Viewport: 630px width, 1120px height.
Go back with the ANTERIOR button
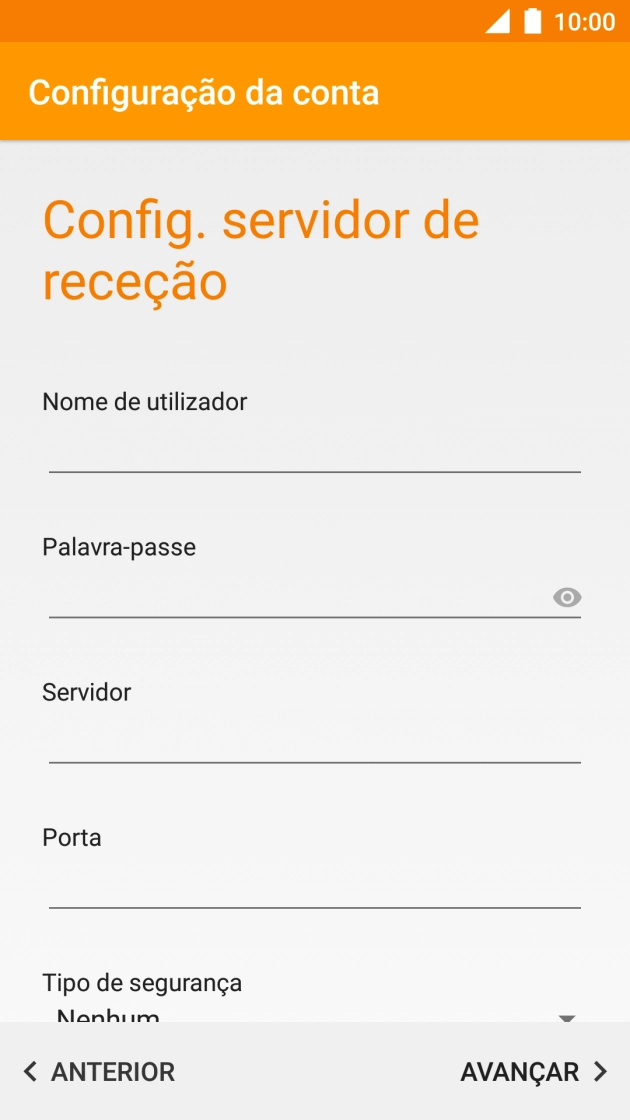click(99, 1072)
